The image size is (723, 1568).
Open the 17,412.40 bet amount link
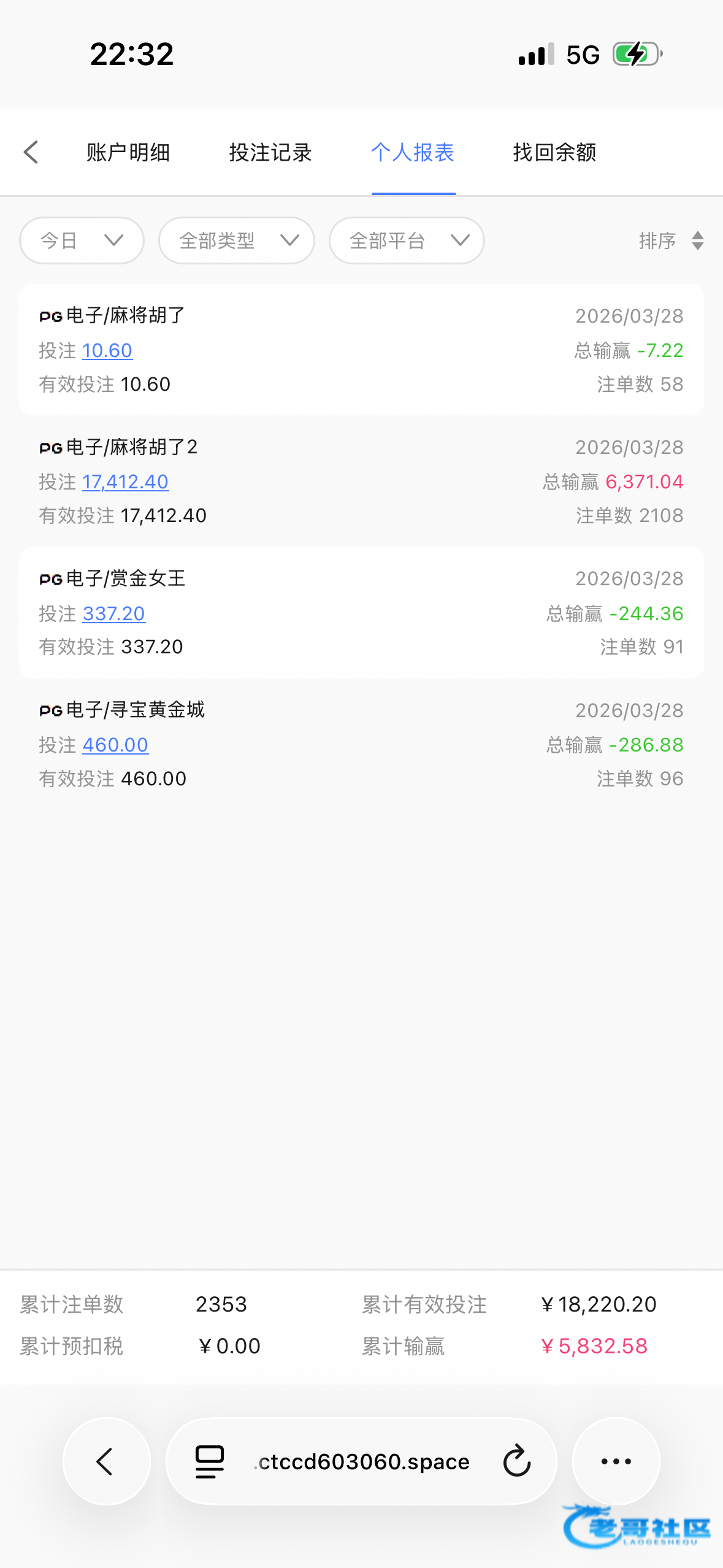[x=125, y=482]
